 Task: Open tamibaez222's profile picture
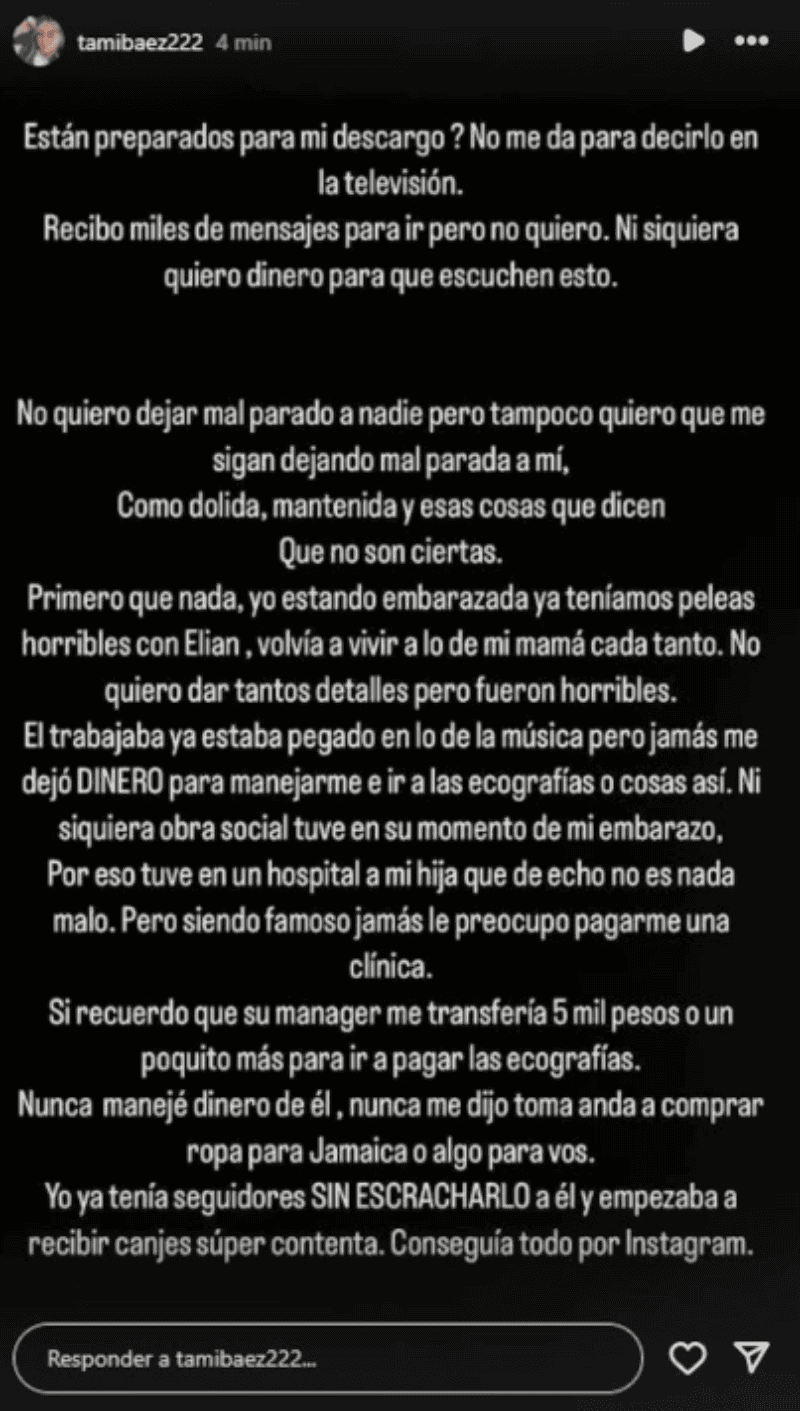38,44
